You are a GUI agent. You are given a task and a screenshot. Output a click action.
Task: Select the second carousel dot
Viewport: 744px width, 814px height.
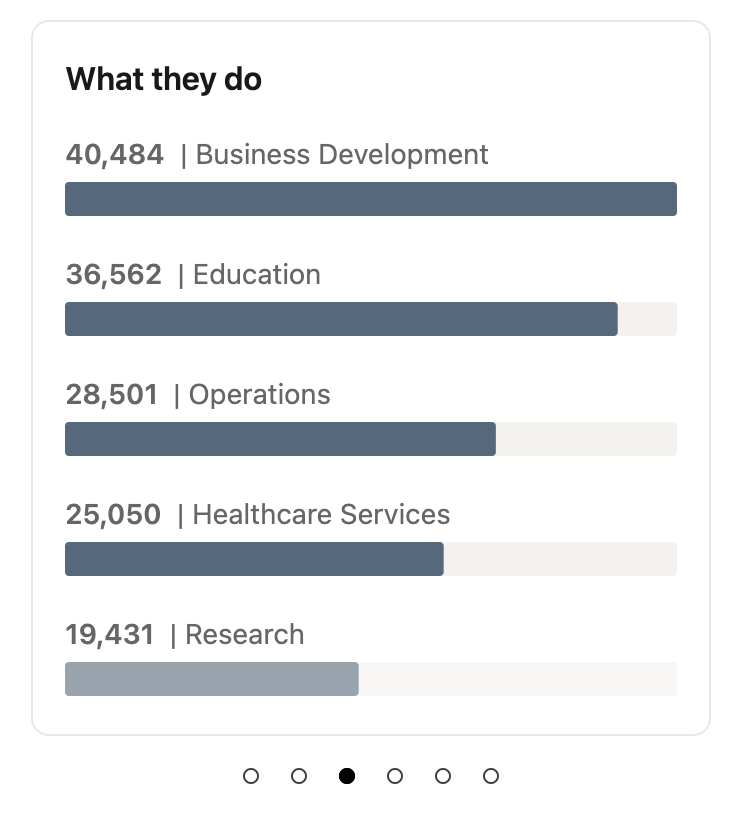coord(299,776)
